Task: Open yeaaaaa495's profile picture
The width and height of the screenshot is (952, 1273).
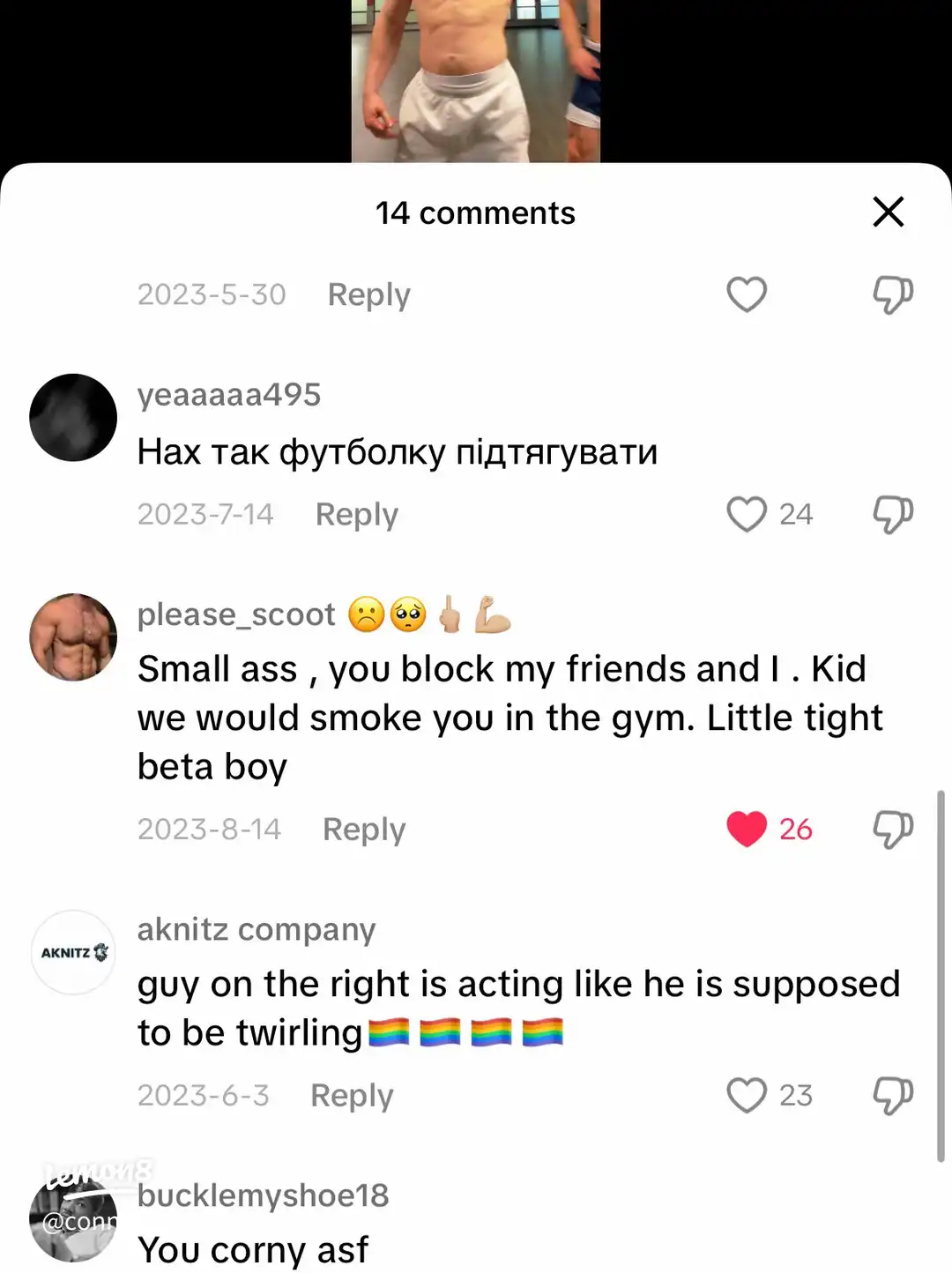Action: (73, 417)
